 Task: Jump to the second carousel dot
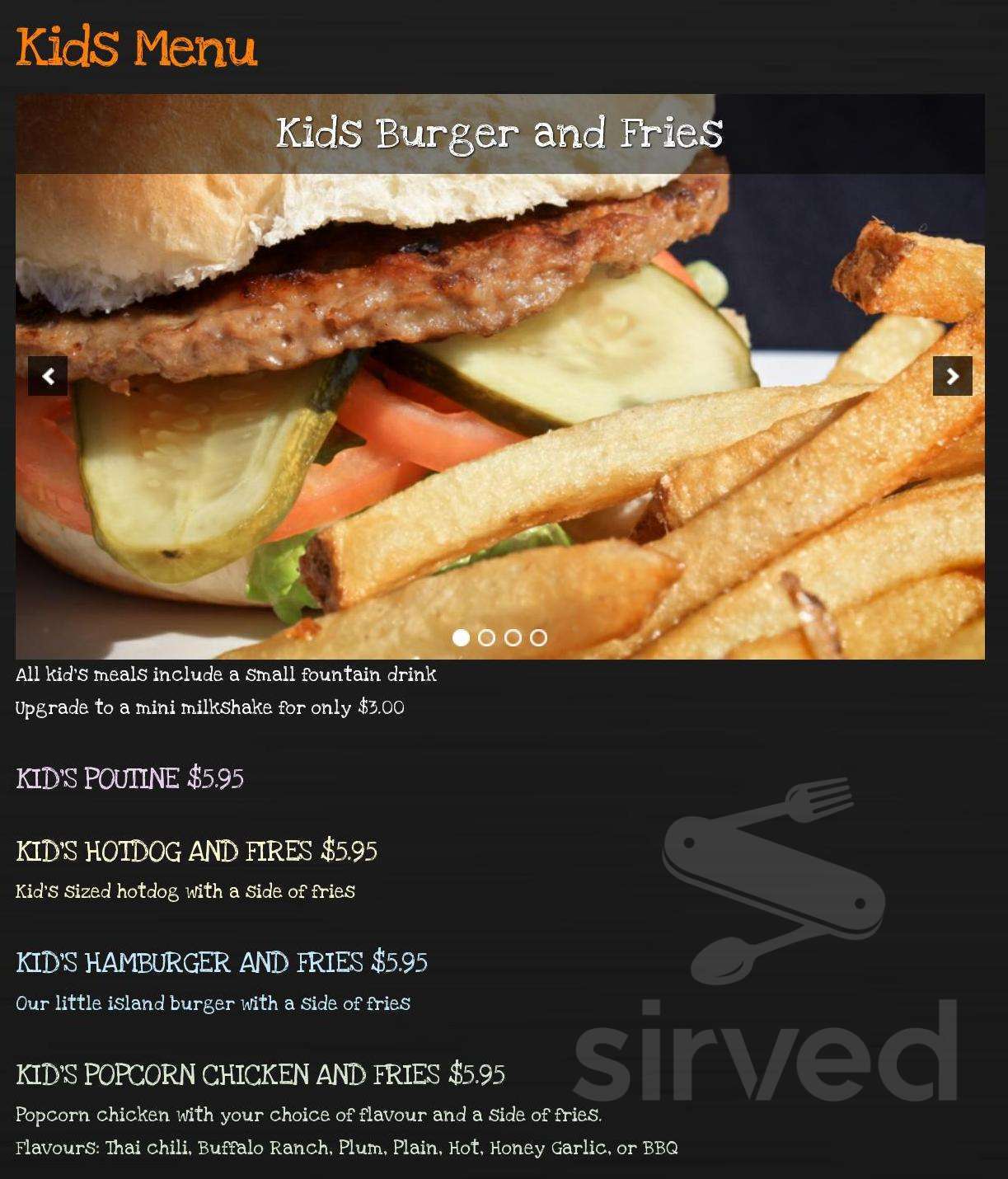pyautogui.click(x=486, y=637)
